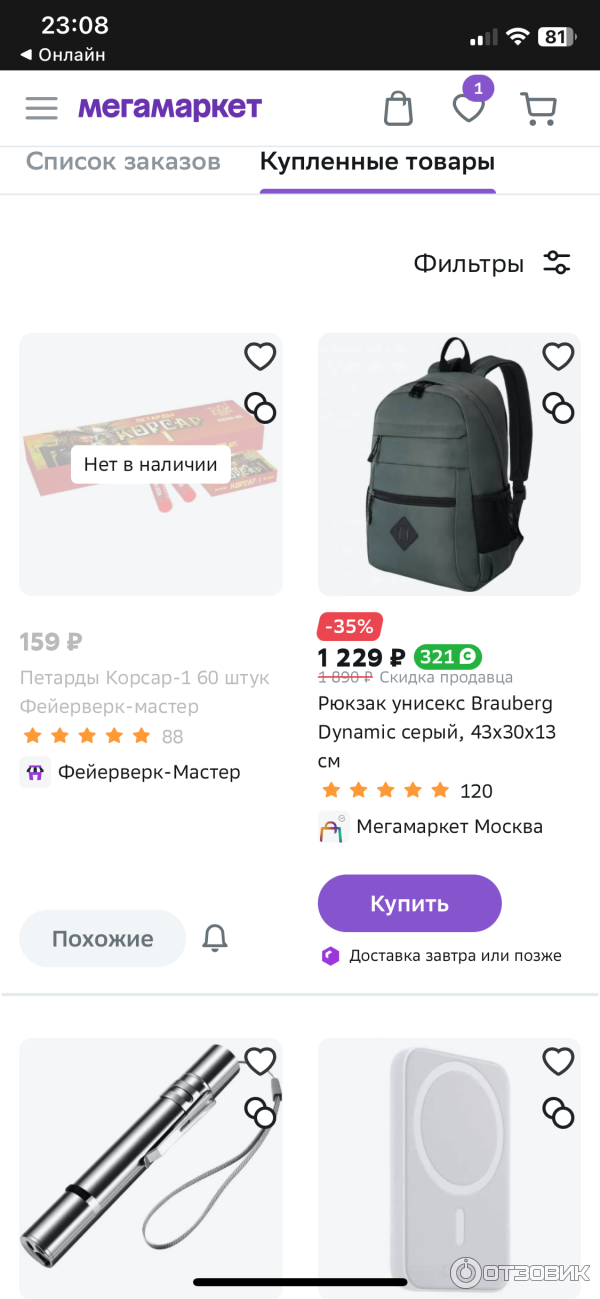600x1299 pixels.
Task: Open the hamburger menu
Action: [x=41, y=108]
